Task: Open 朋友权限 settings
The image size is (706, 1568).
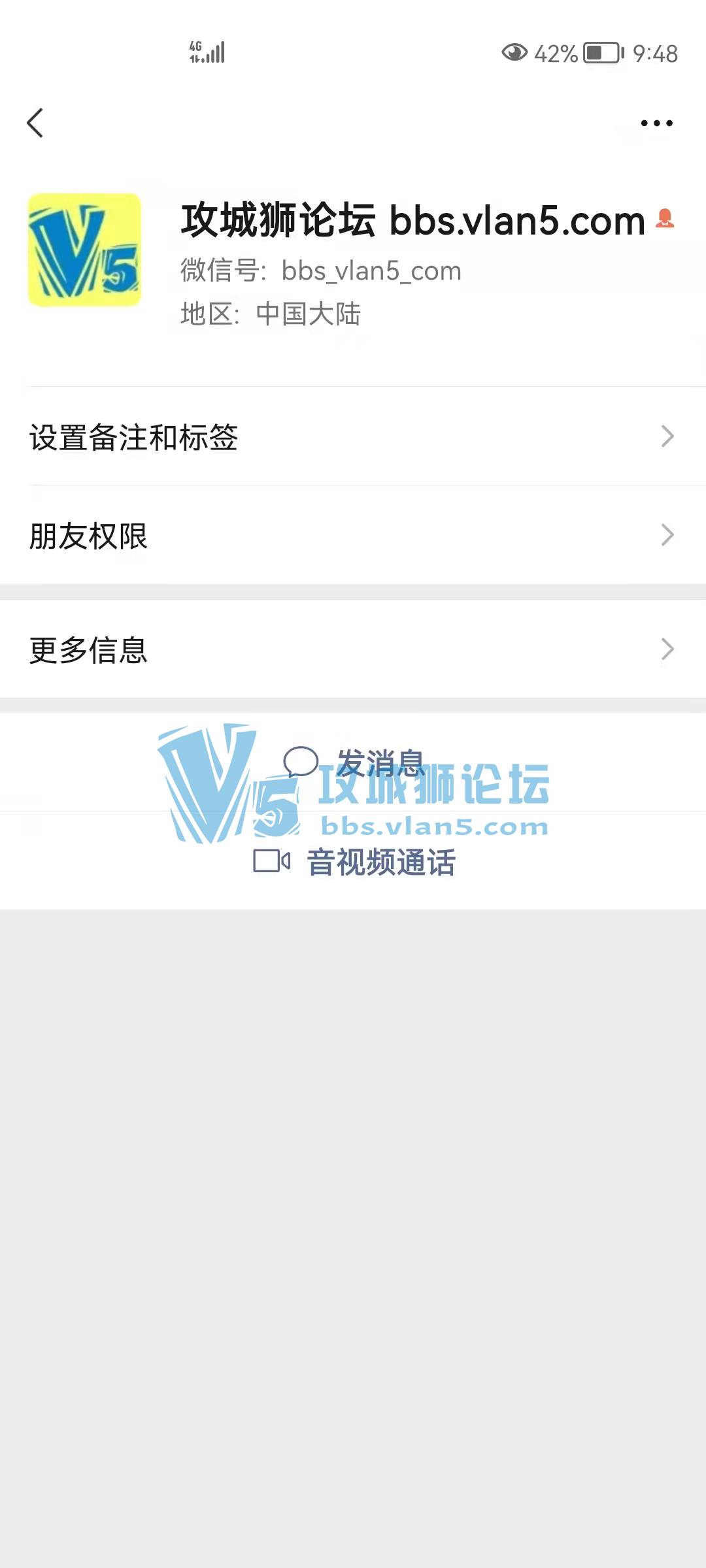Action: [353, 535]
